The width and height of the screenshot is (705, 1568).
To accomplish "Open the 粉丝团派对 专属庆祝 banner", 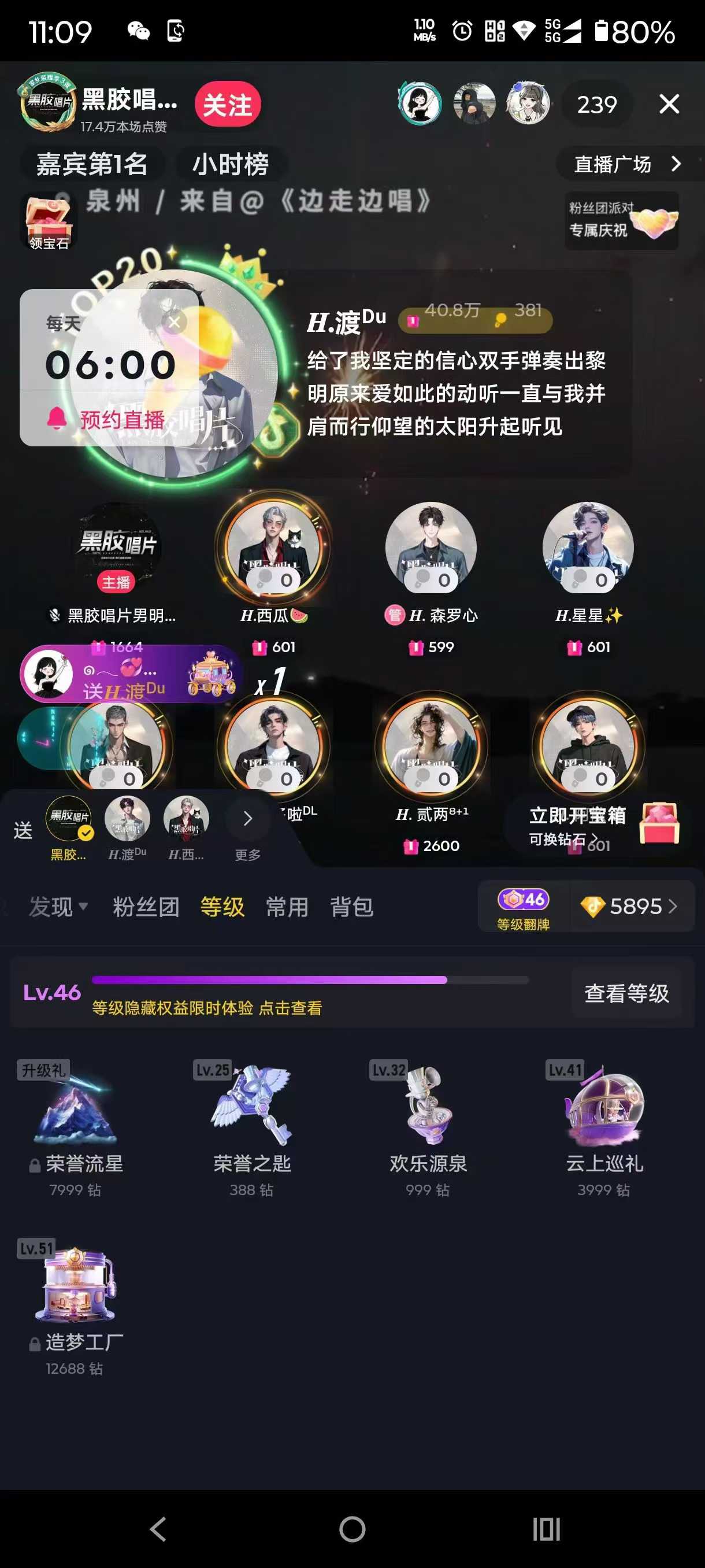I will [621, 220].
